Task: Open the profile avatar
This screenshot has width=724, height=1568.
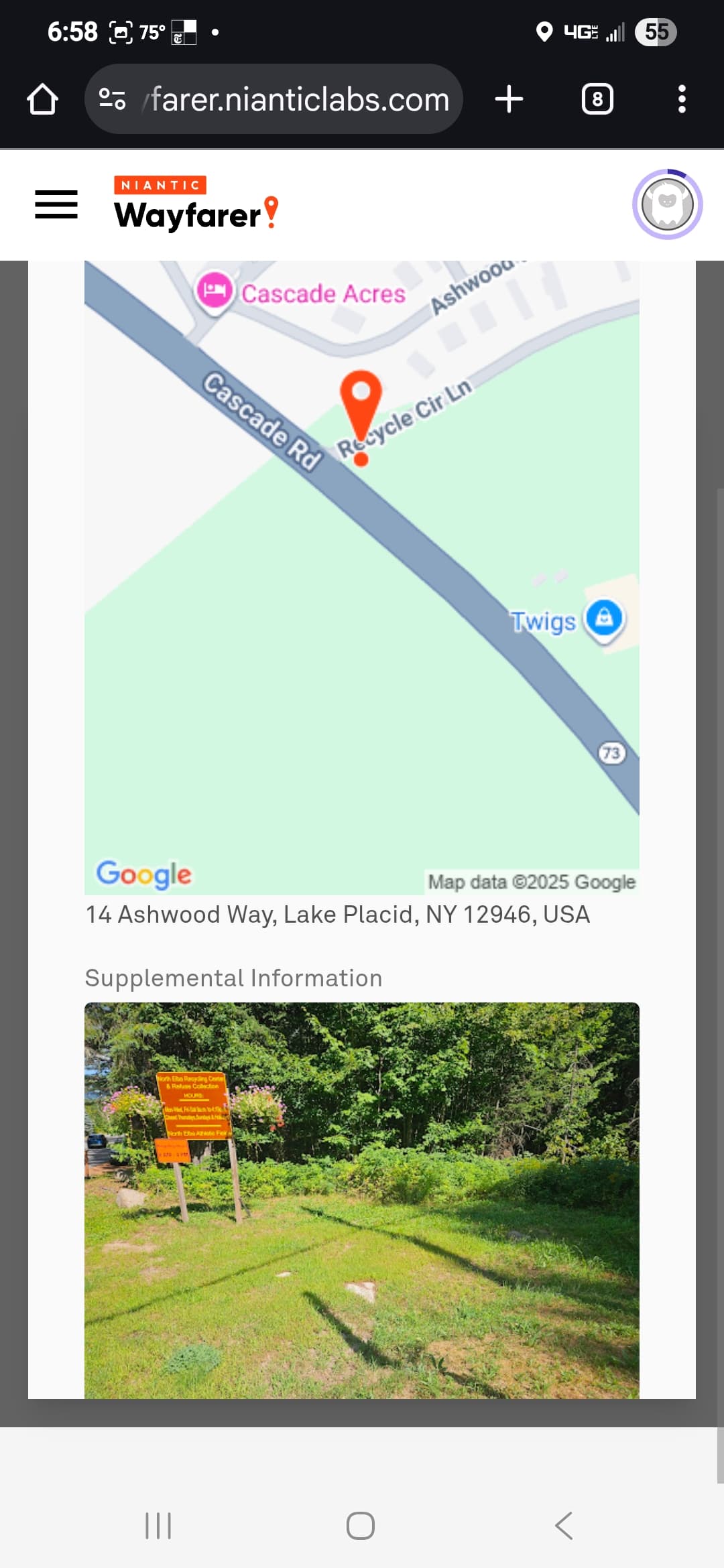Action: pos(667,204)
